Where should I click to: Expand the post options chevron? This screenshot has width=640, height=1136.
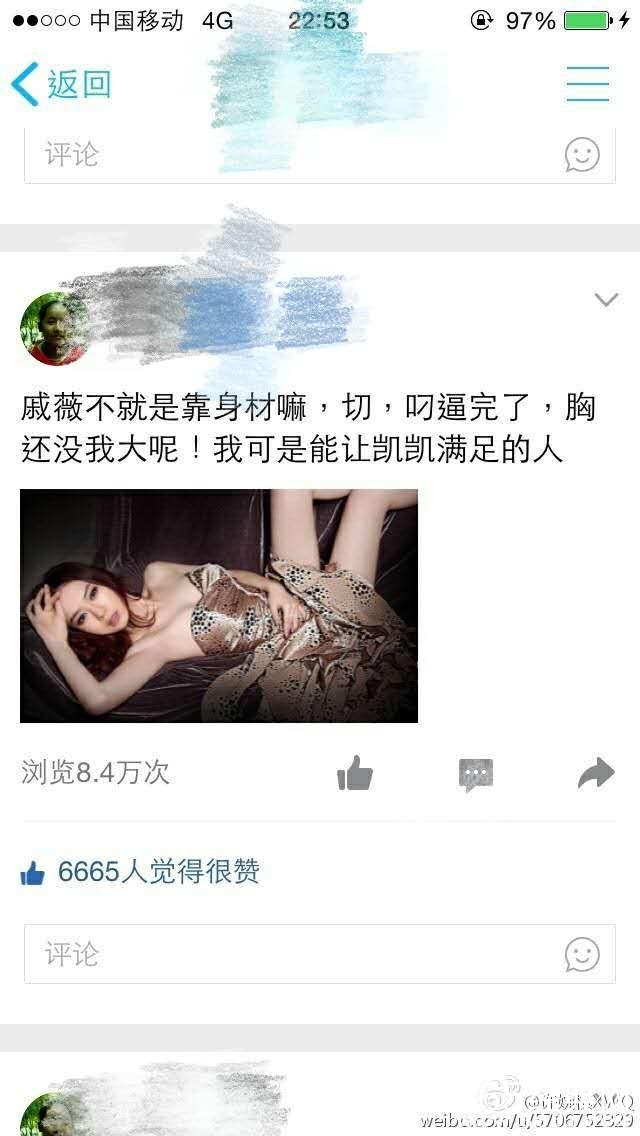(606, 299)
